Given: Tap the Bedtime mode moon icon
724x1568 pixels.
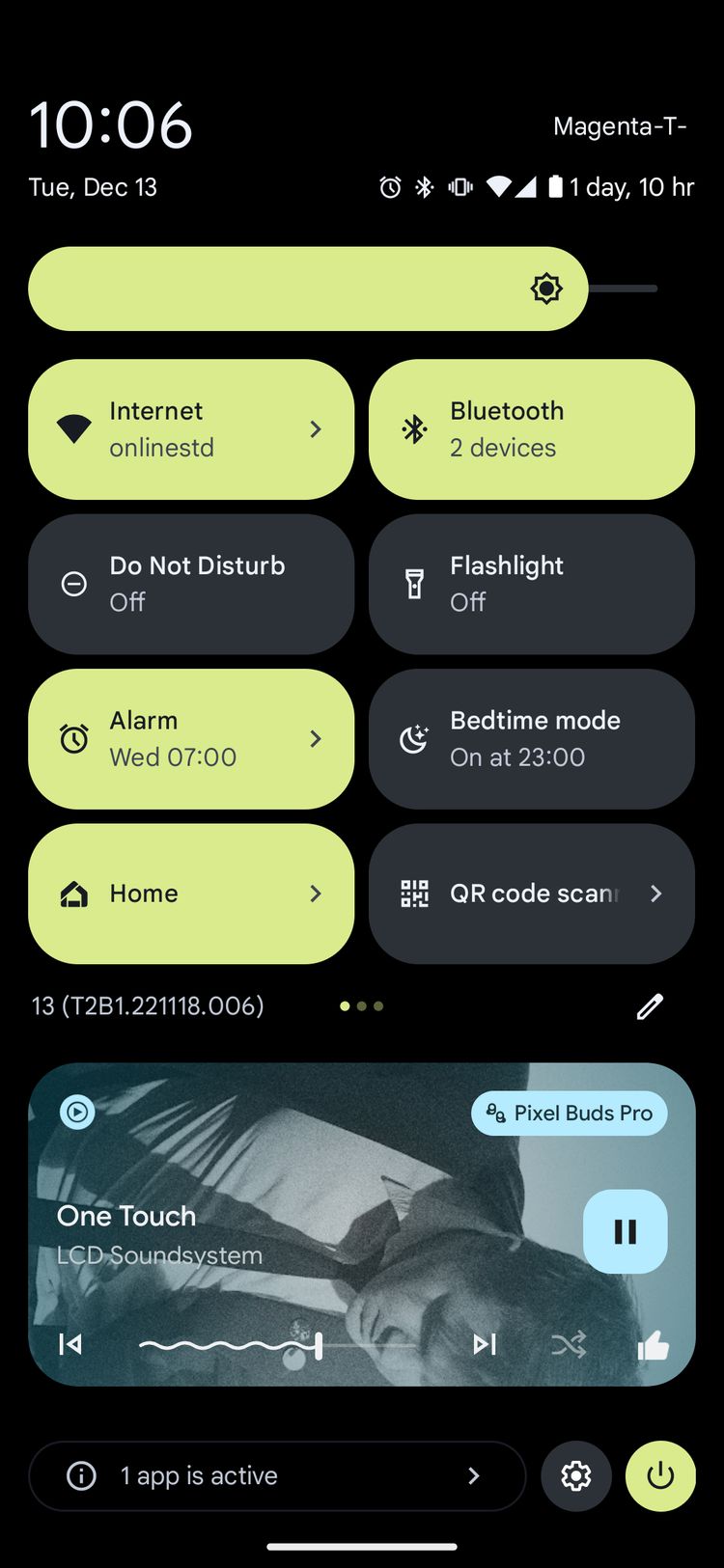Looking at the screenshot, I should (414, 738).
